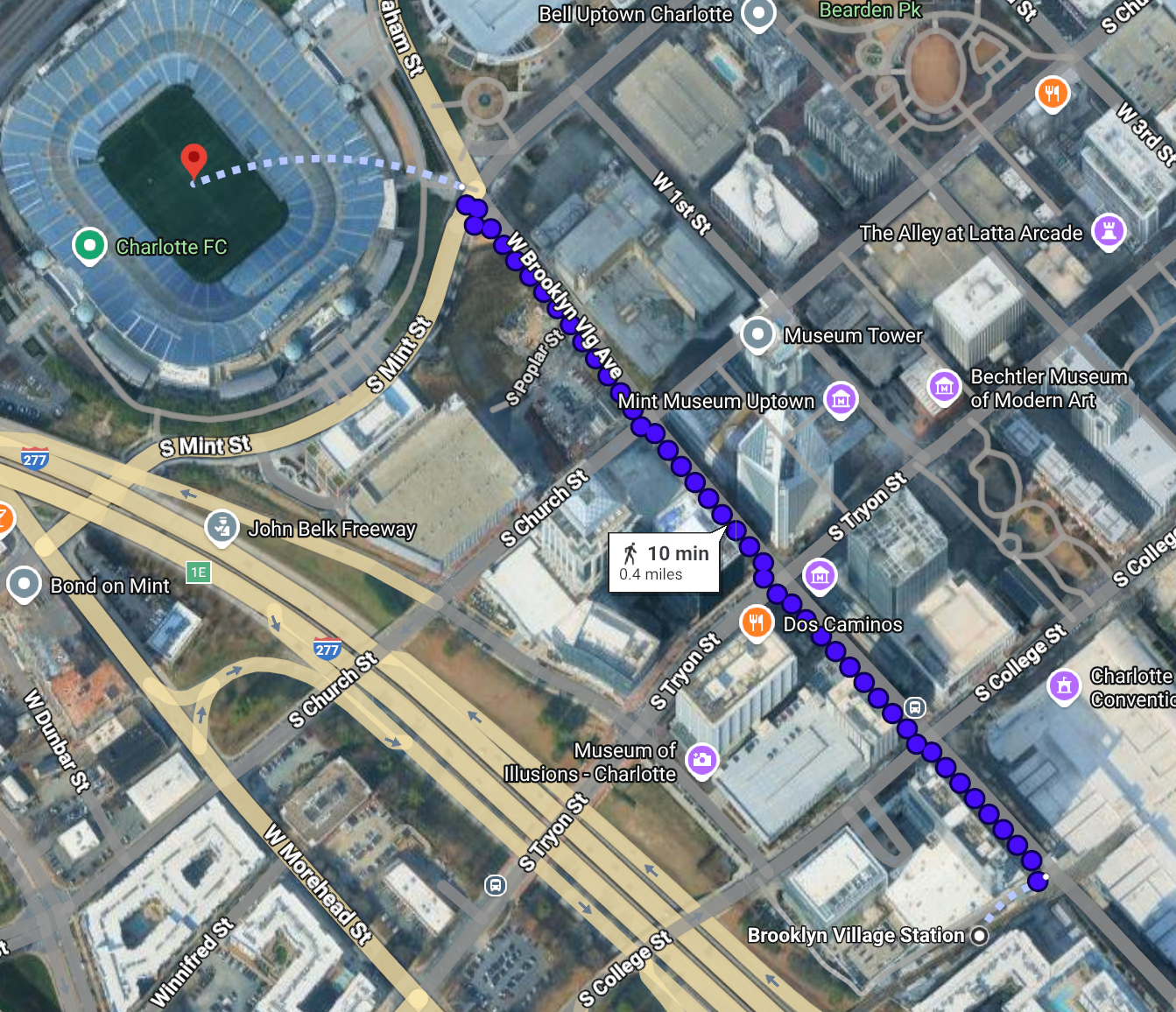The image size is (1176, 1012).
Task: Open the Bell Uptown Charlotte marker
Action: click(757, 13)
